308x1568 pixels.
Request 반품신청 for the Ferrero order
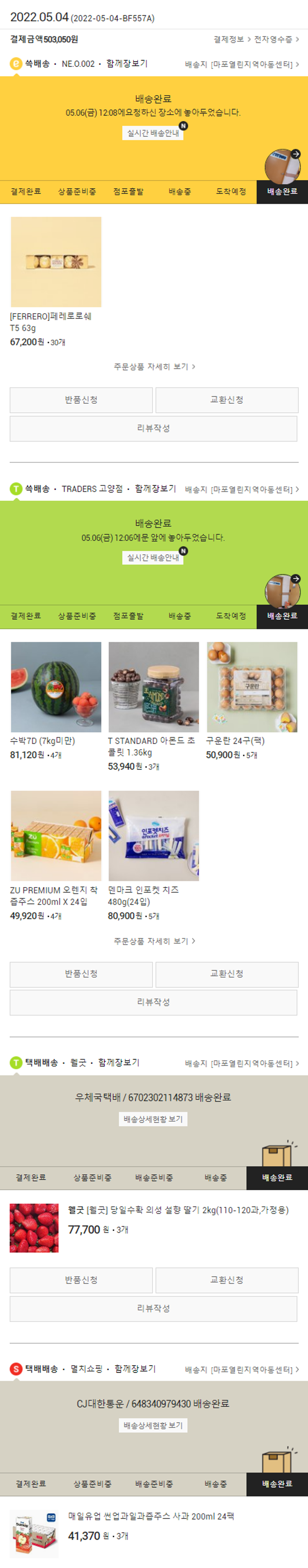tap(81, 400)
